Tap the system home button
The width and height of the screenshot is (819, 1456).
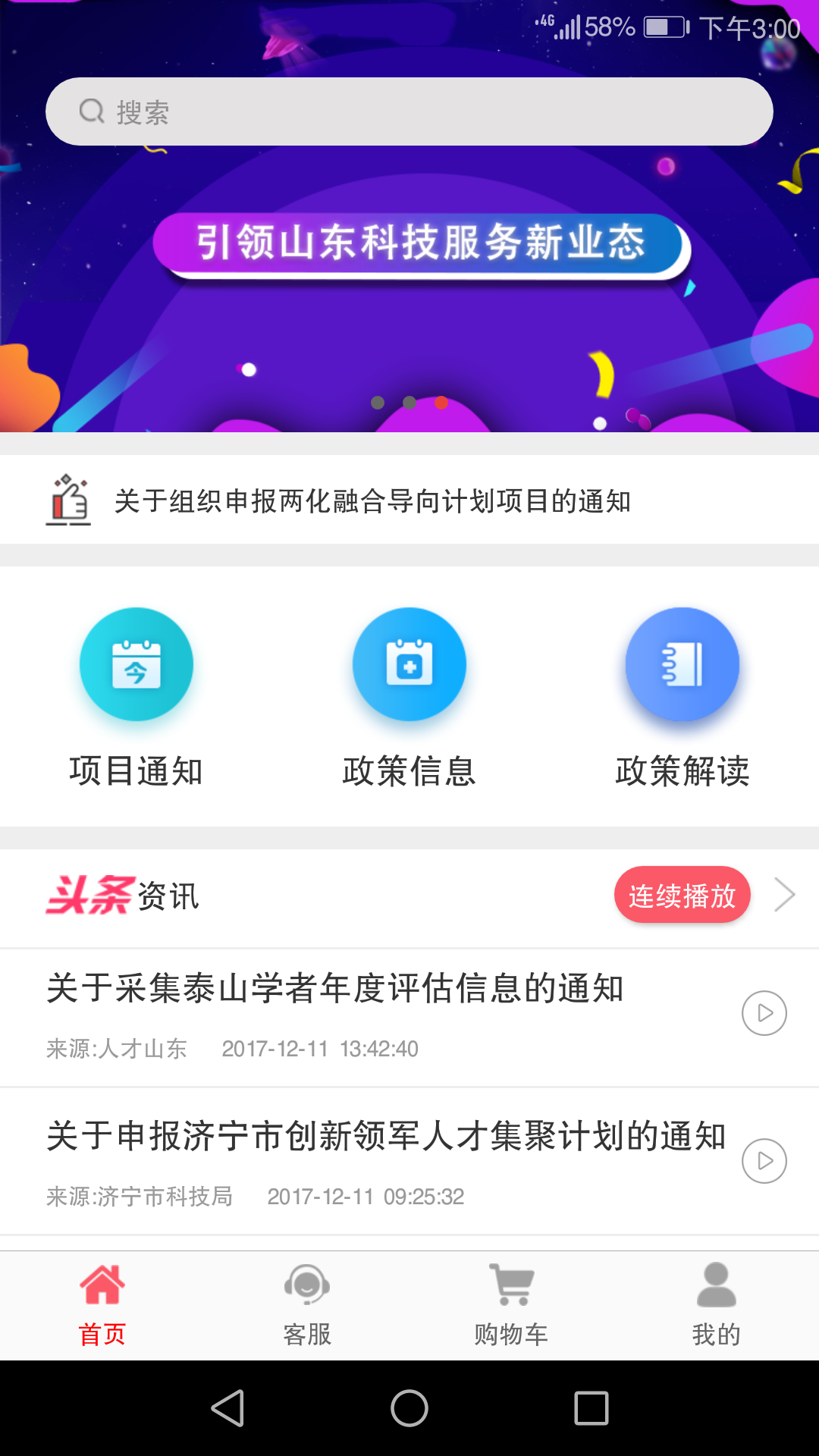[409, 1408]
